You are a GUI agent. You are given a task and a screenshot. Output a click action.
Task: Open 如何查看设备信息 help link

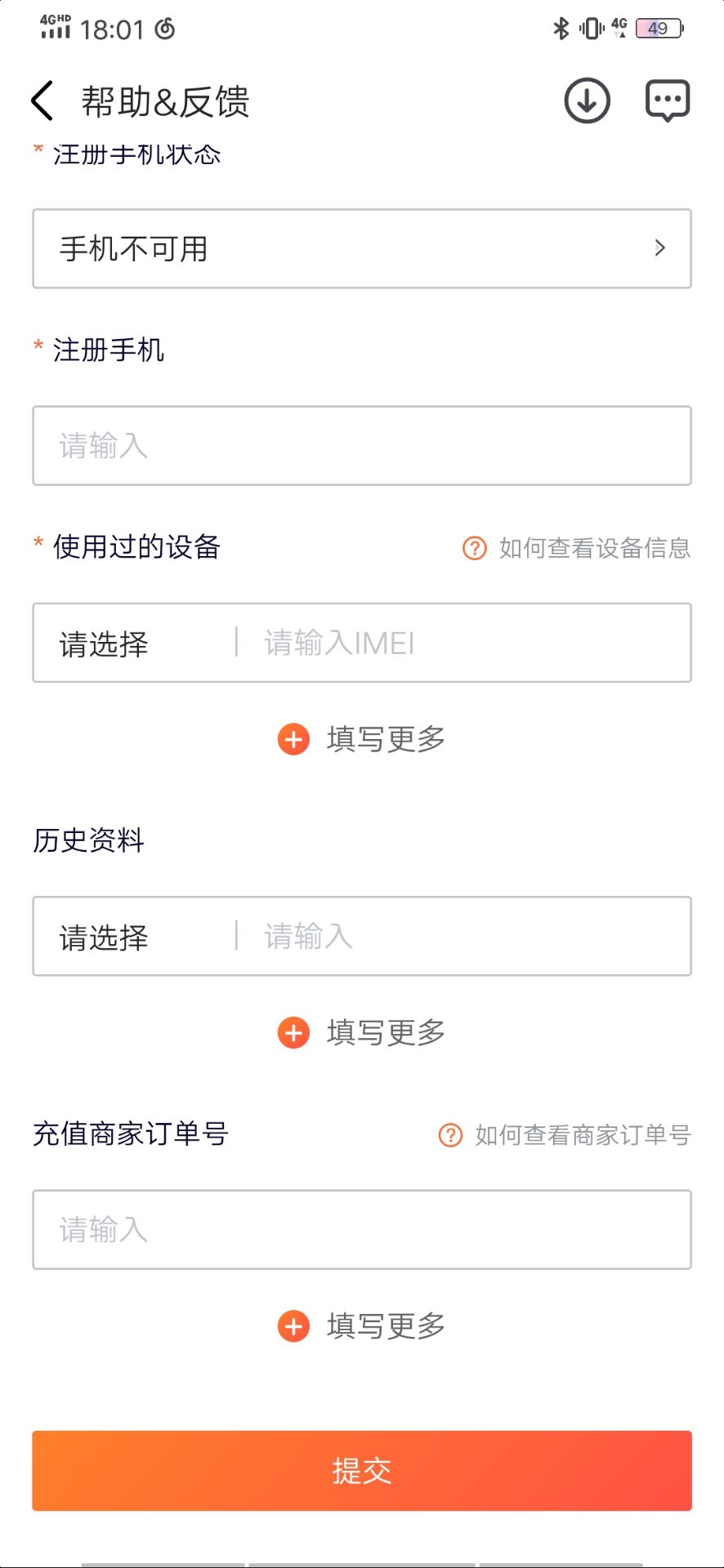pos(577,548)
